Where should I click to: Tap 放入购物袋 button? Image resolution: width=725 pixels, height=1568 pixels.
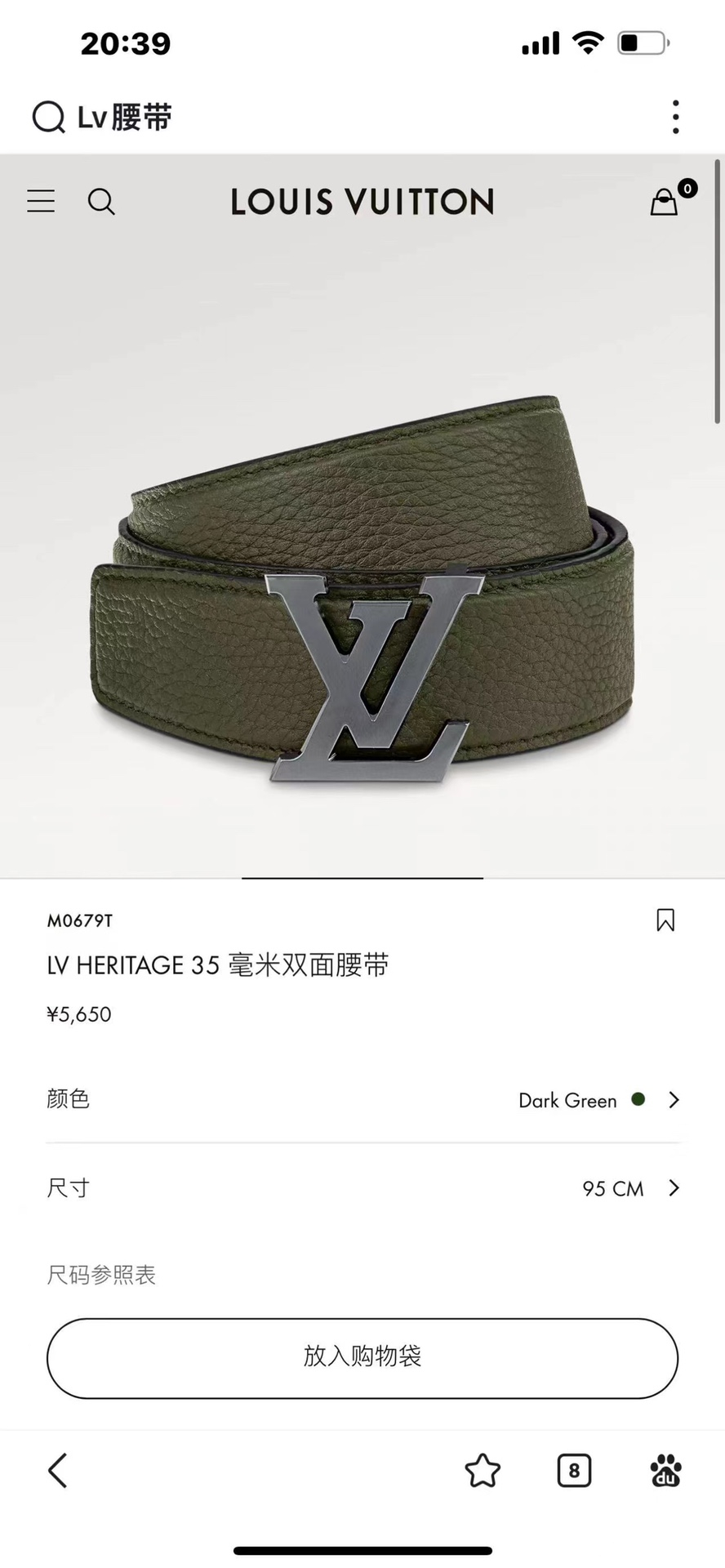point(362,1358)
